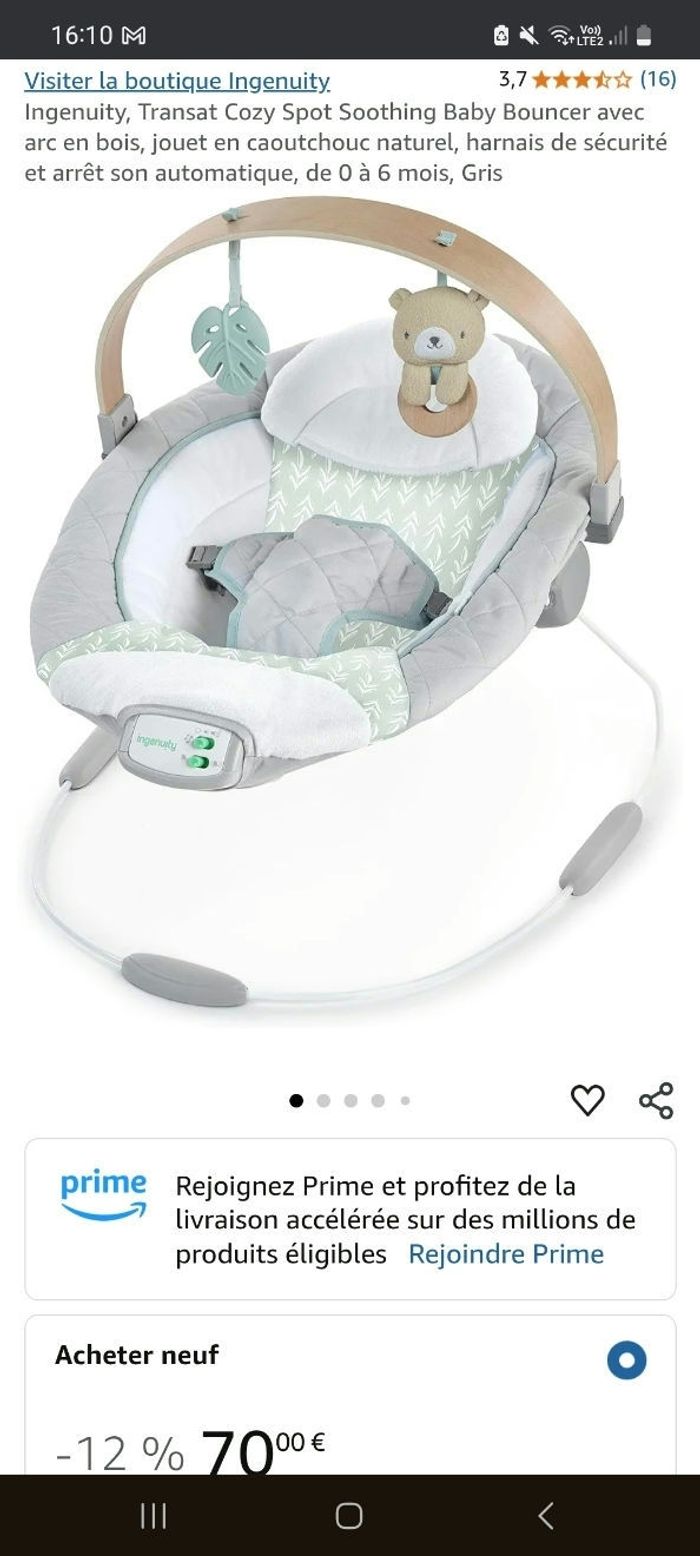Share this product
The height and width of the screenshot is (1556, 700).
(x=656, y=1100)
